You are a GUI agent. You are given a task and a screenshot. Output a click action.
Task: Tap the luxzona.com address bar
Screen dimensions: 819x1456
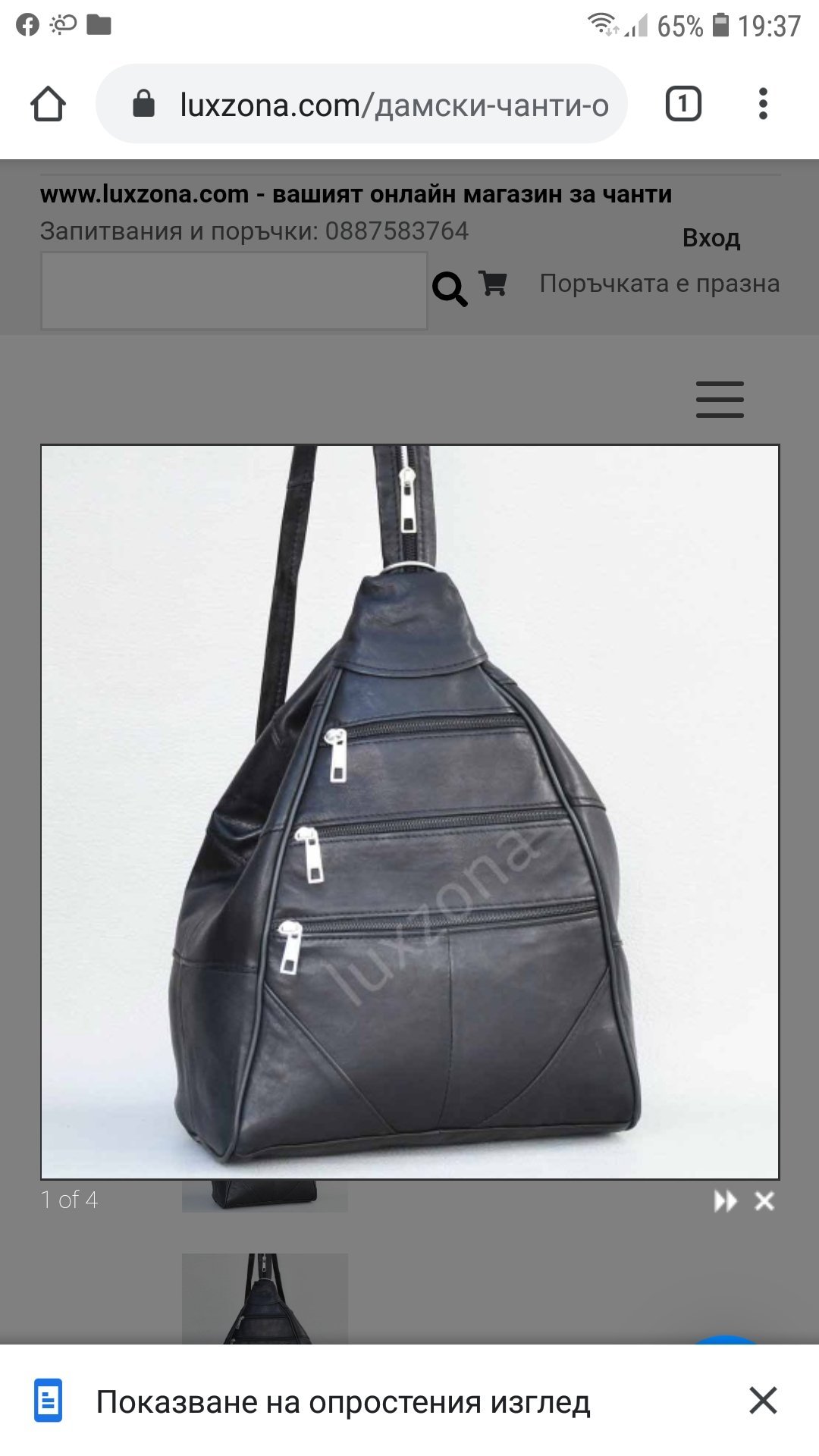[379, 105]
